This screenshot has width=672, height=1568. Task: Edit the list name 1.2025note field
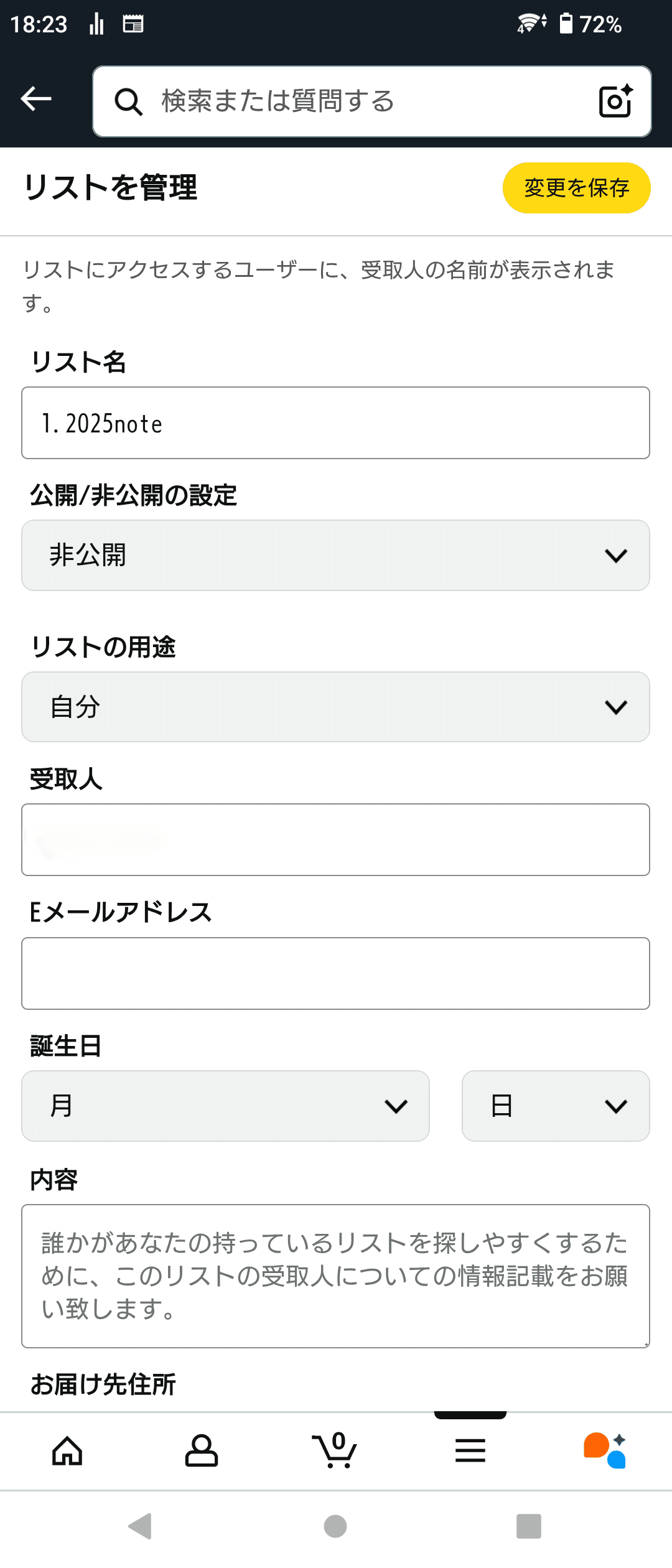tap(336, 422)
